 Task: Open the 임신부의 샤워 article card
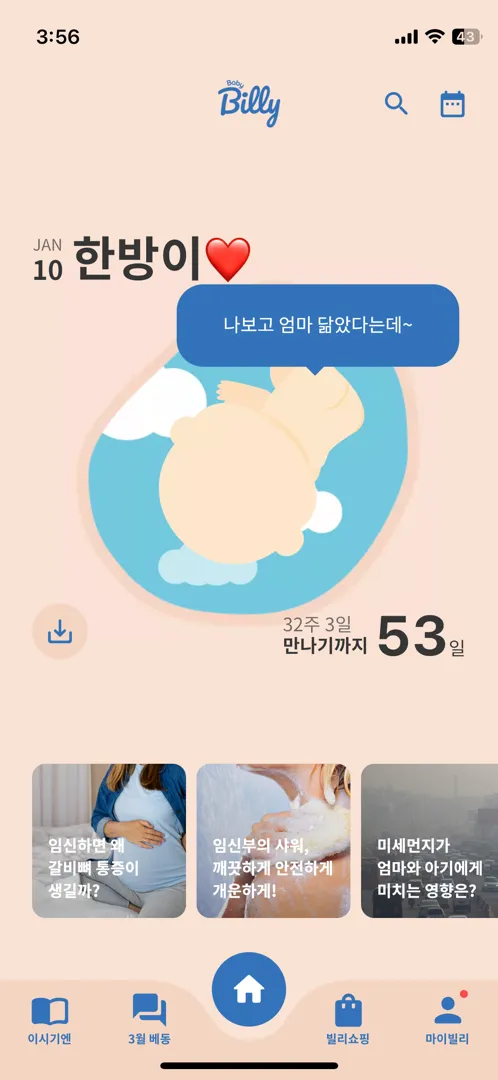point(273,840)
